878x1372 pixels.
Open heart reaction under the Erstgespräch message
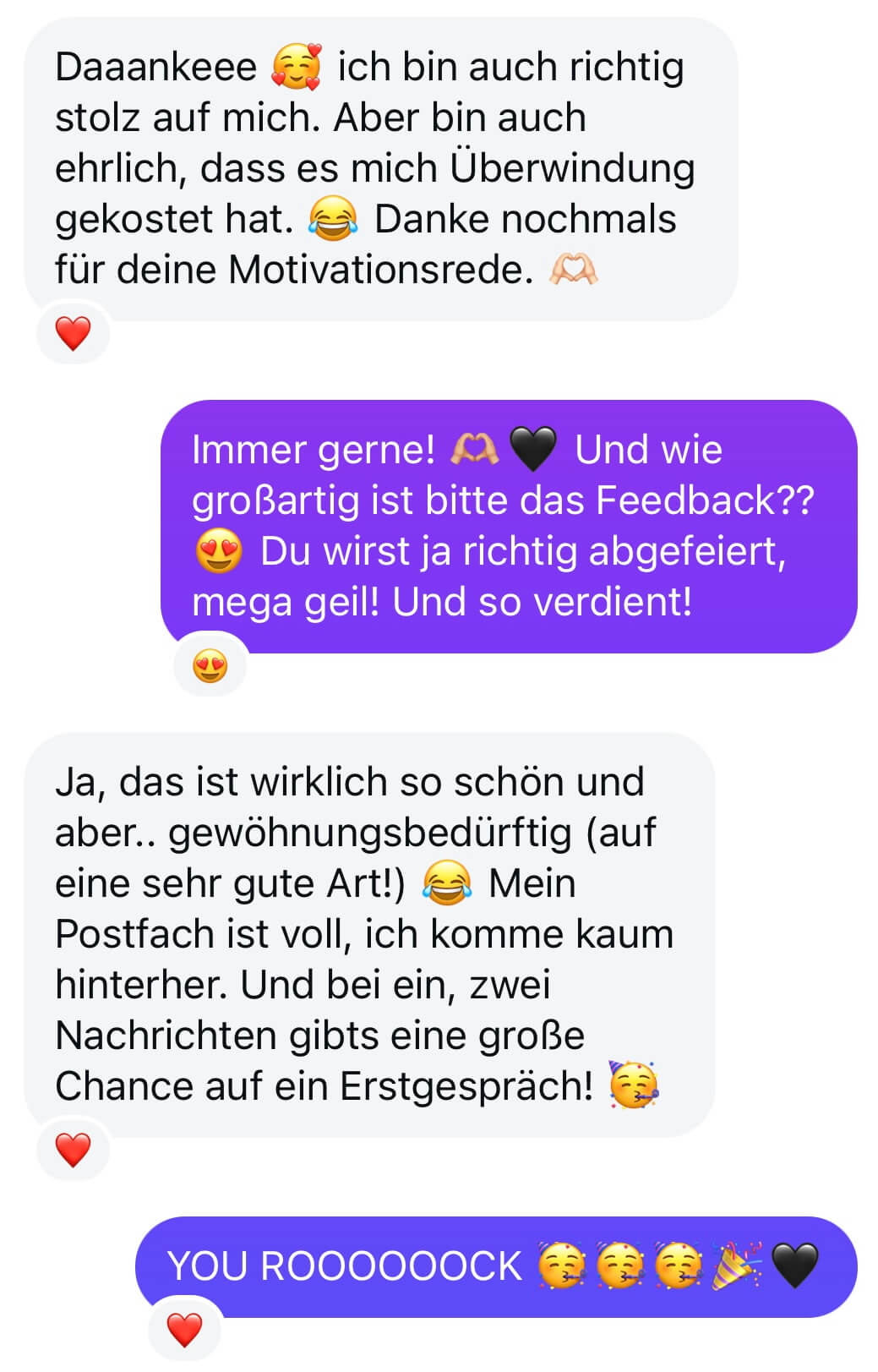point(73,1150)
